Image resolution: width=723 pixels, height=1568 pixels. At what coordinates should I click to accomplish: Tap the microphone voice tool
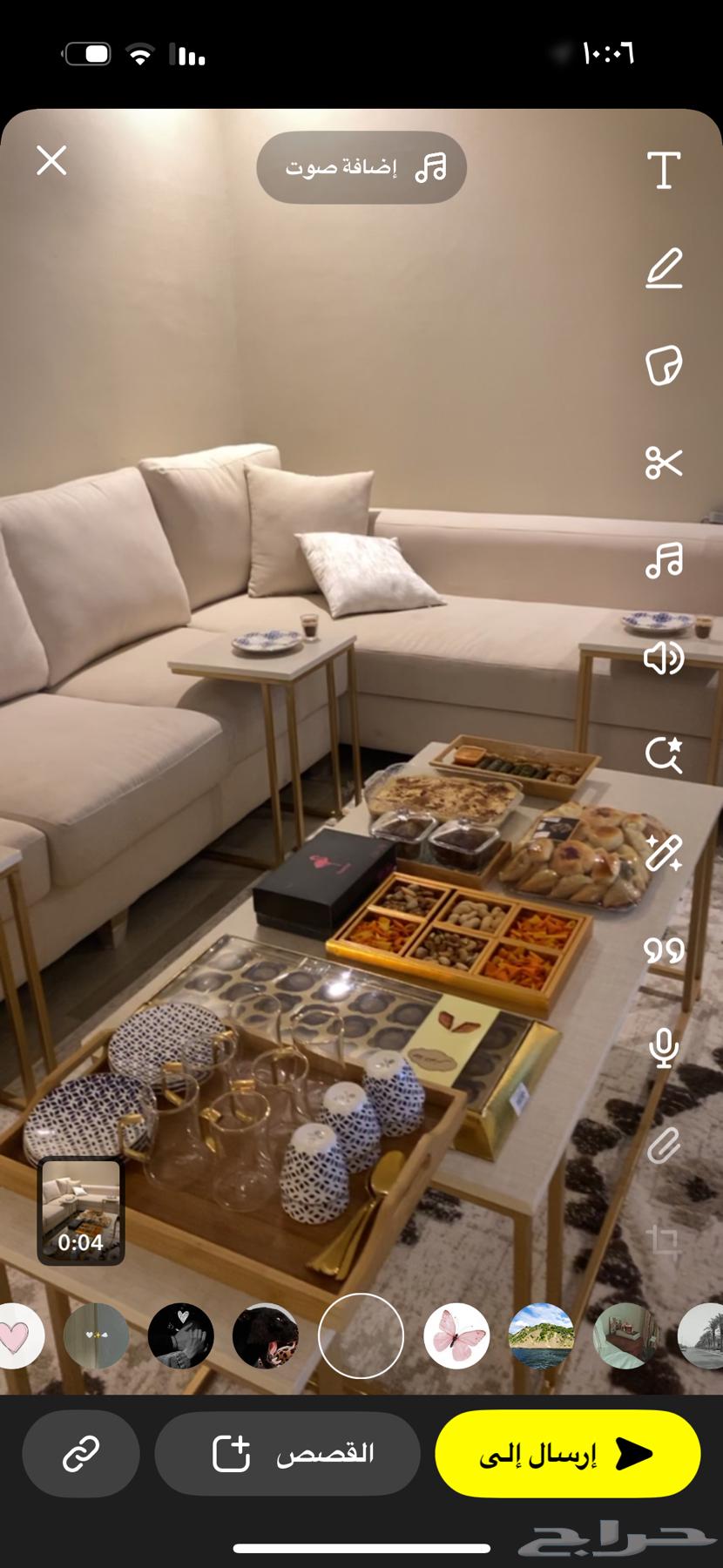[664, 1048]
